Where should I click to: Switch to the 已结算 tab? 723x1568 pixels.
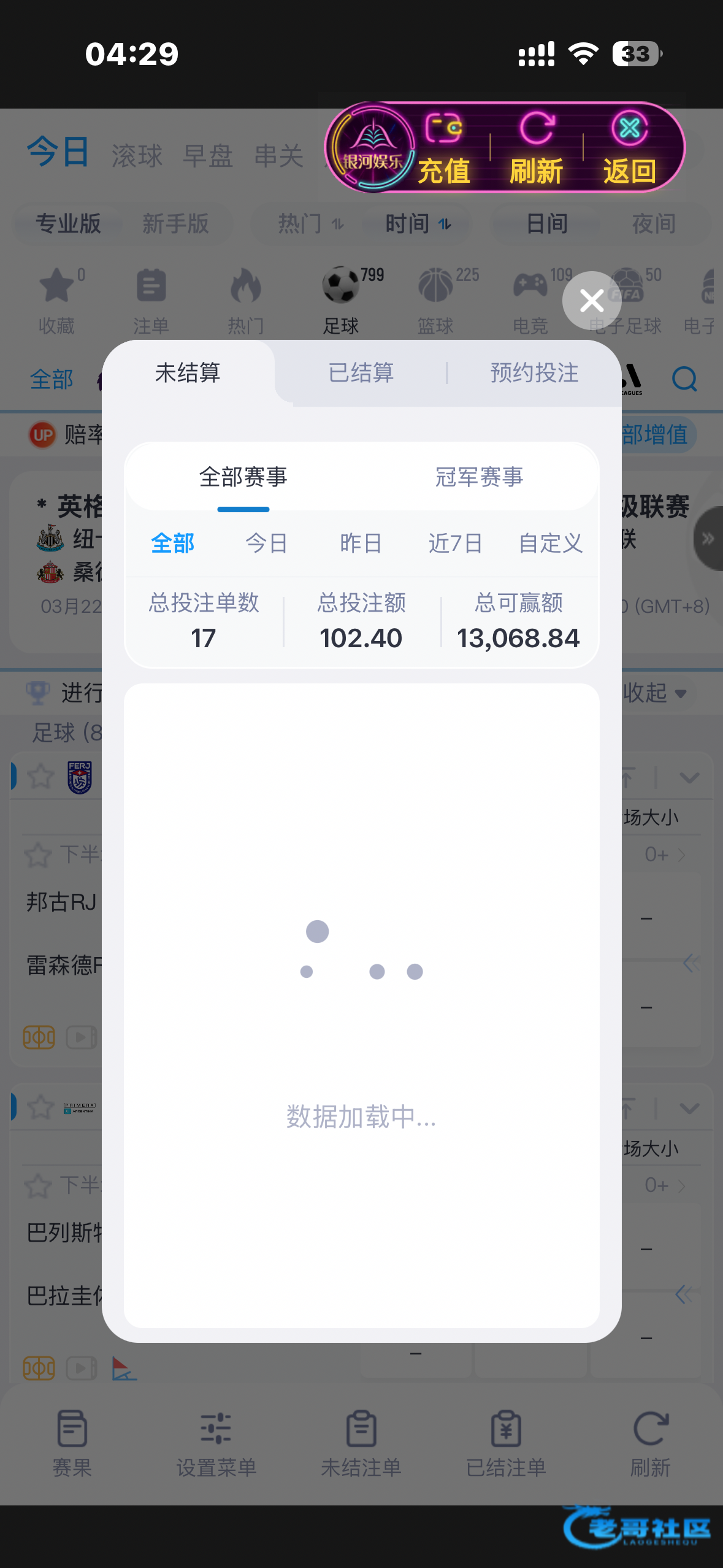361,373
